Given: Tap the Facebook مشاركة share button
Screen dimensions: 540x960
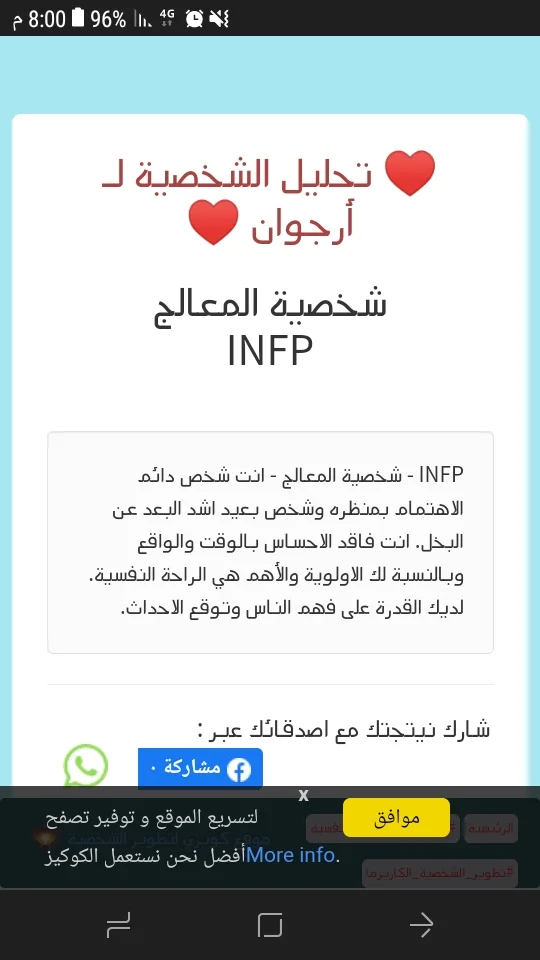Looking at the screenshot, I should click(200, 768).
